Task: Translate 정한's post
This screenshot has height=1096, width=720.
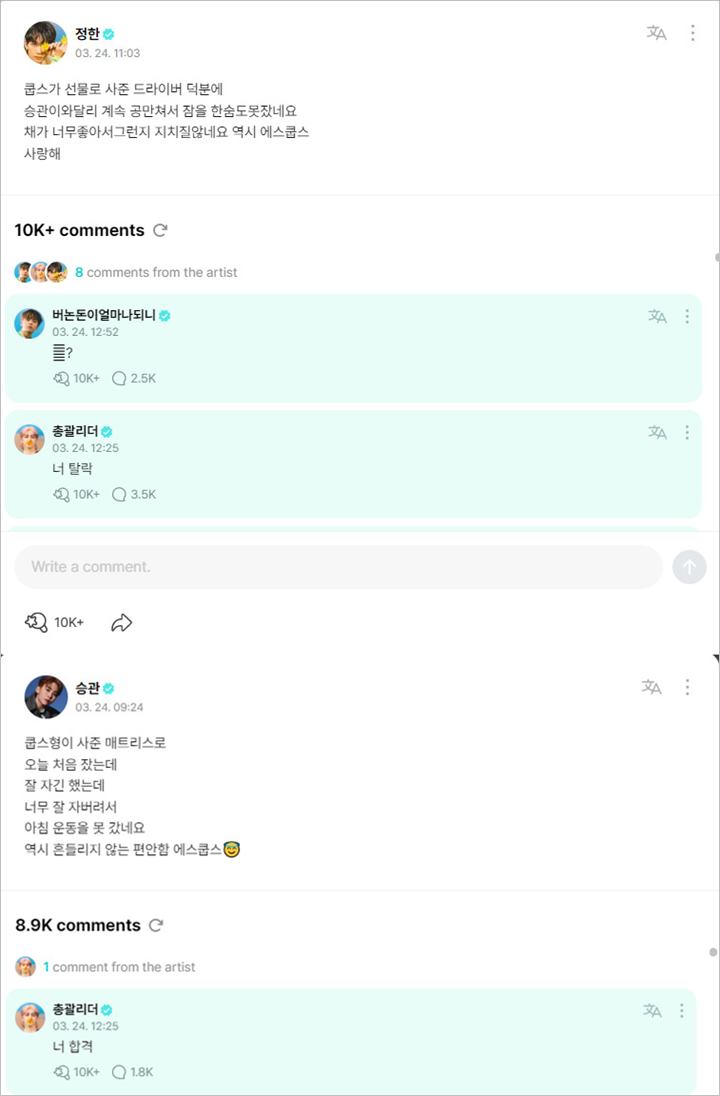Action: (x=656, y=33)
